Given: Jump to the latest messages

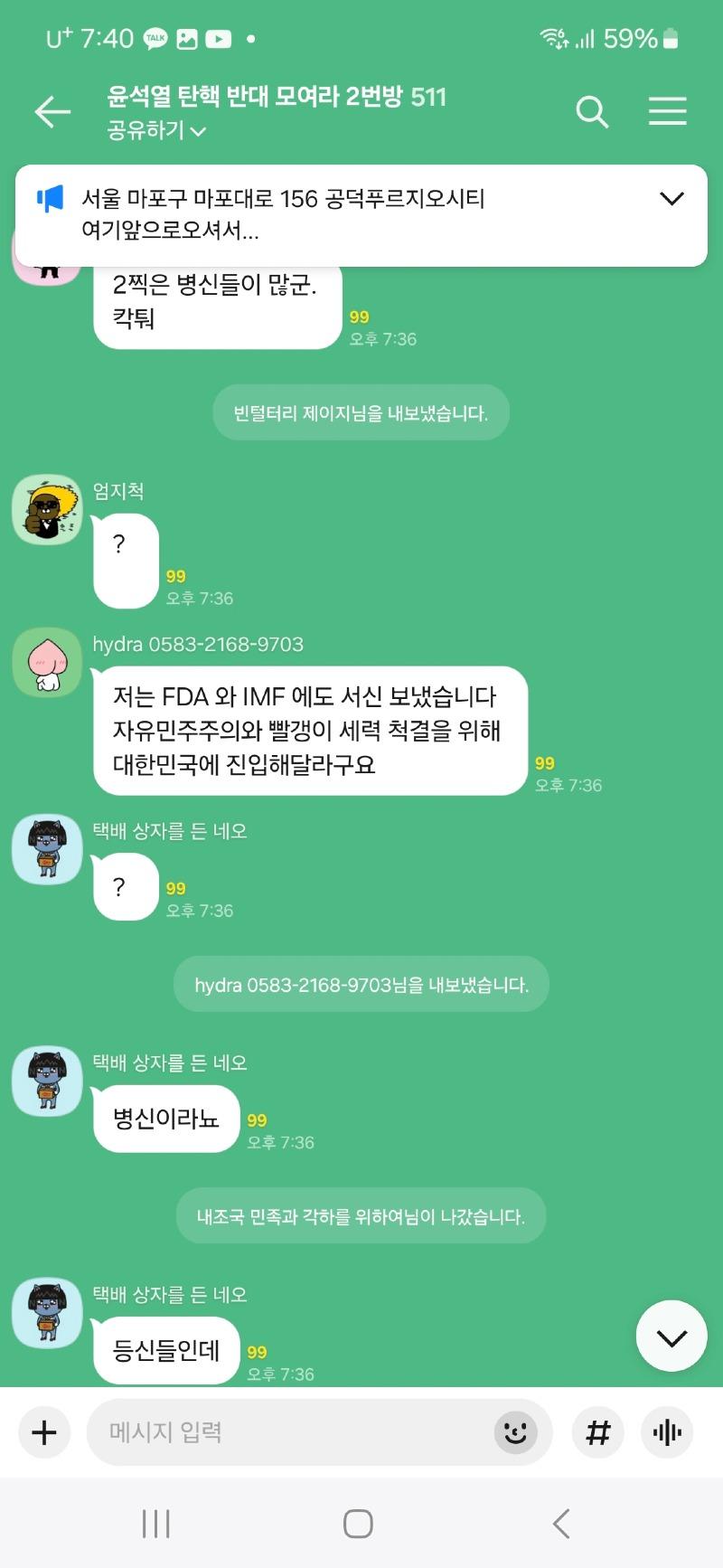Looking at the screenshot, I should (x=671, y=1337).
